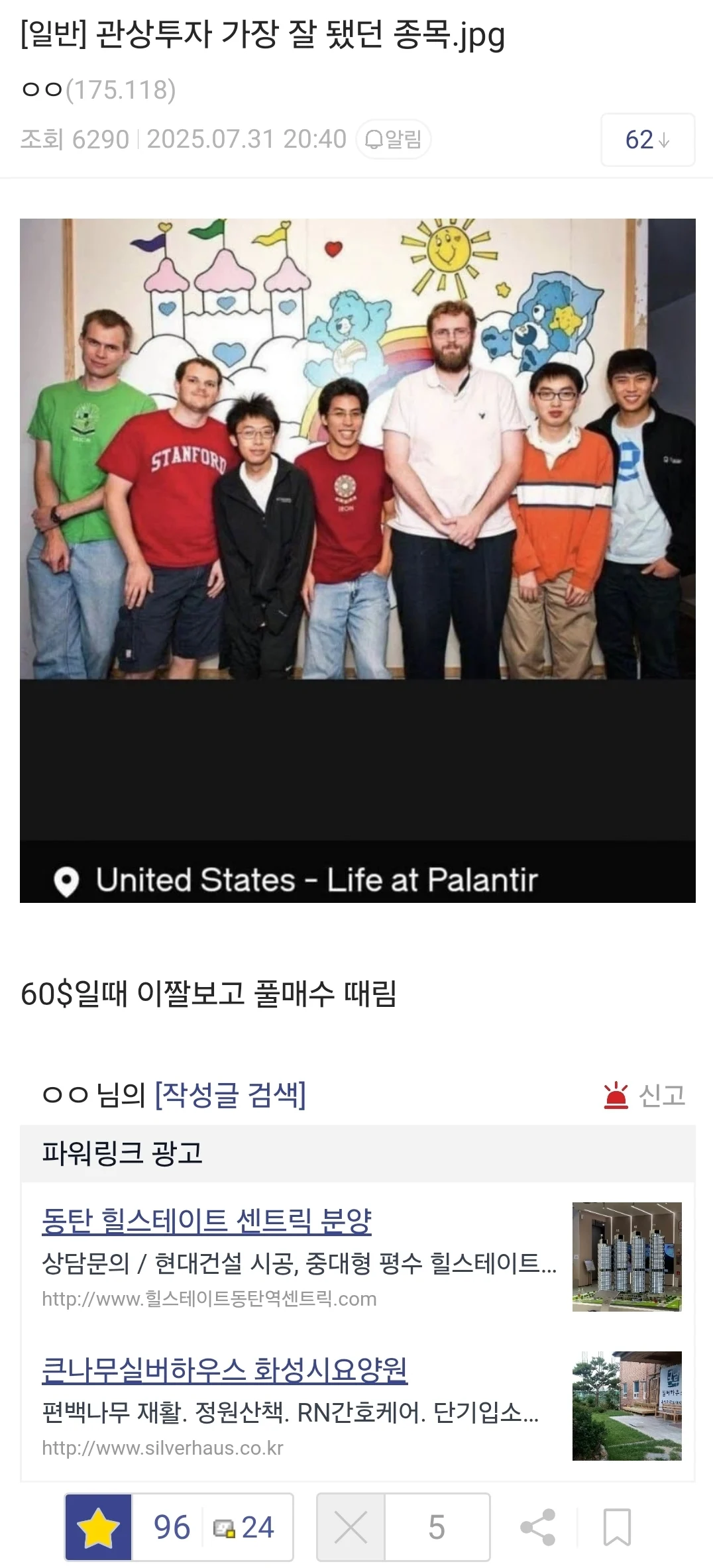Recommend the post with the star button
The width and height of the screenshot is (713, 1568).
tap(99, 1526)
